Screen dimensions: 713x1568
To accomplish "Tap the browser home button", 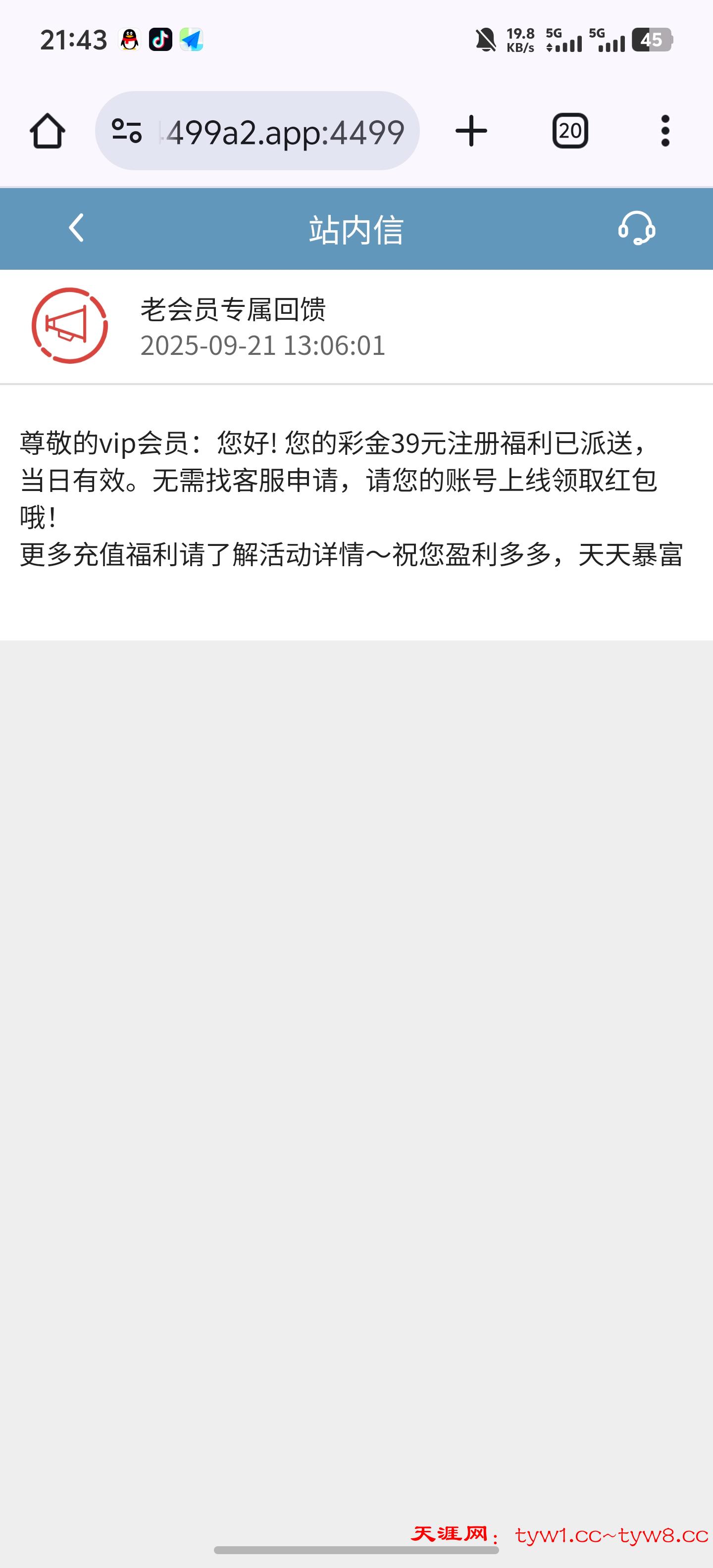I will click(x=48, y=131).
